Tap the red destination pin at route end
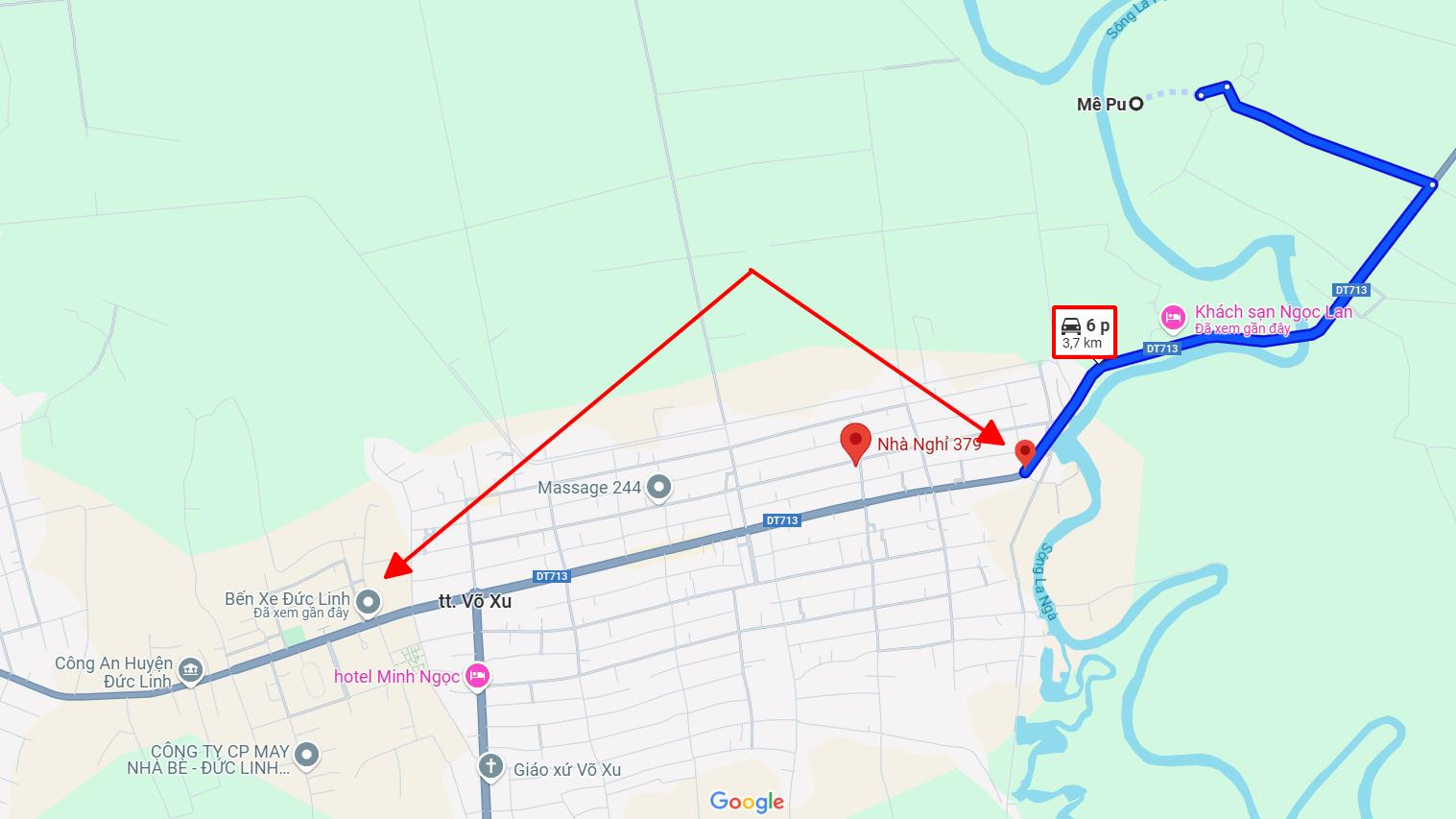 point(1025,451)
